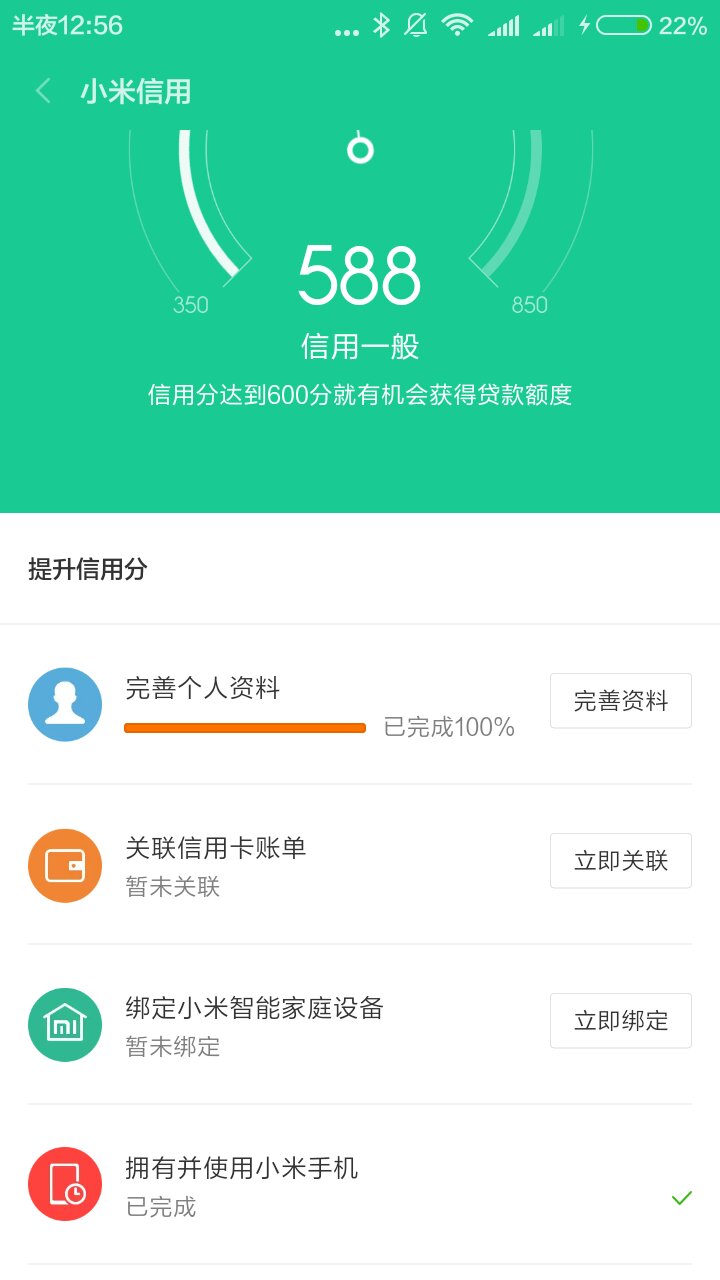Click the green checkmark for 拥有并使用小米手机

pyautogui.click(x=681, y=1197)
